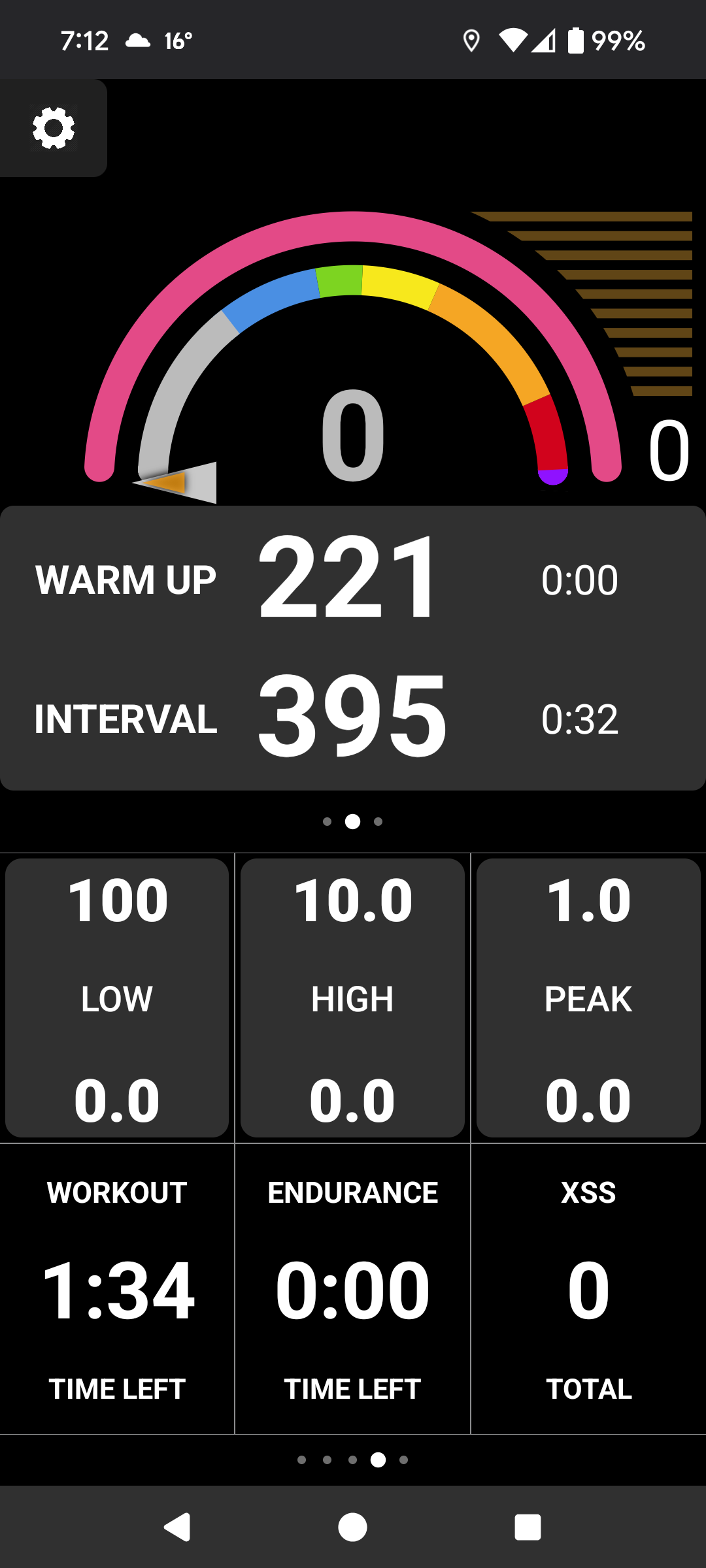This screenshot has height=1568, width=706.
Task: Go to the home screen
Action: (352, 1527)
